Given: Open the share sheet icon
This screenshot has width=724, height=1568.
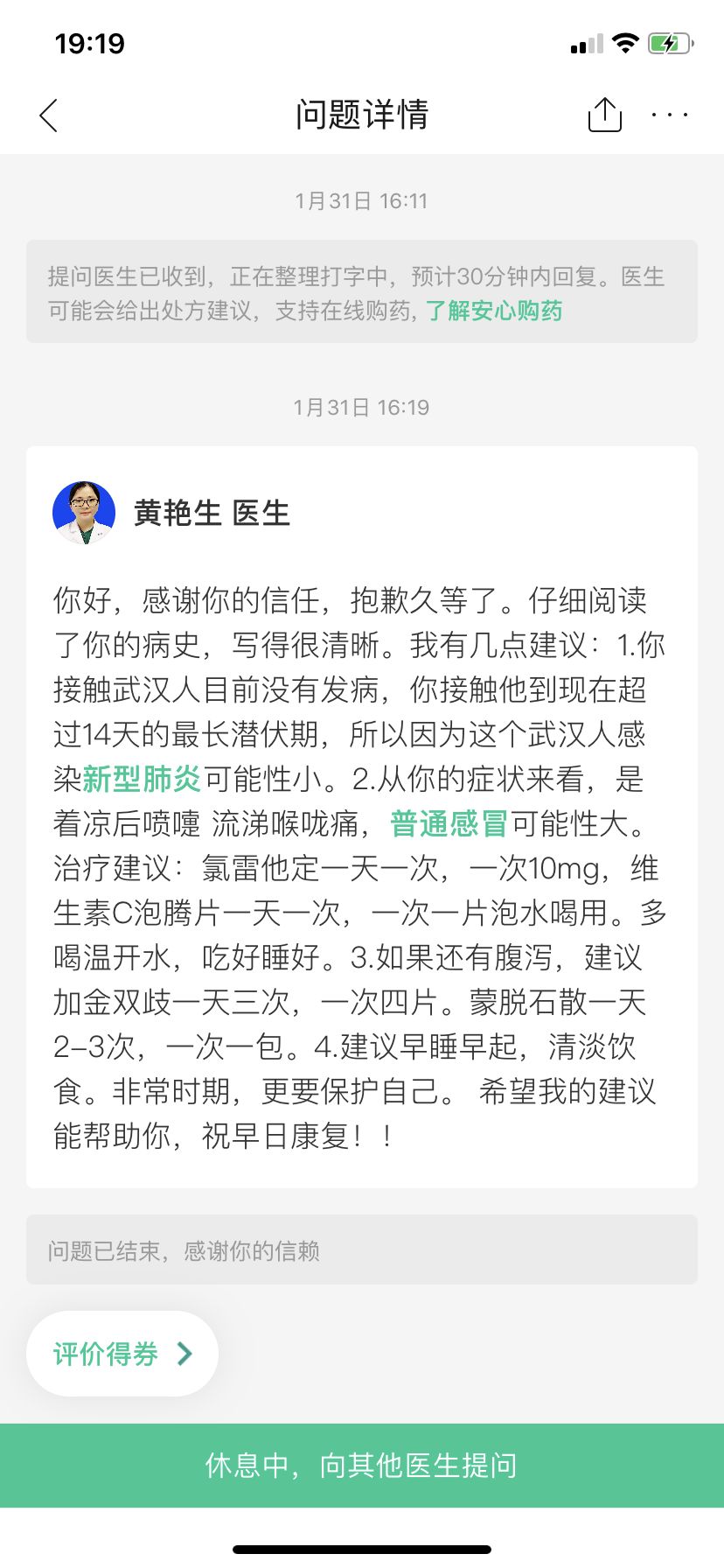Looking at the screenshot, I should [x=603, y=114].
